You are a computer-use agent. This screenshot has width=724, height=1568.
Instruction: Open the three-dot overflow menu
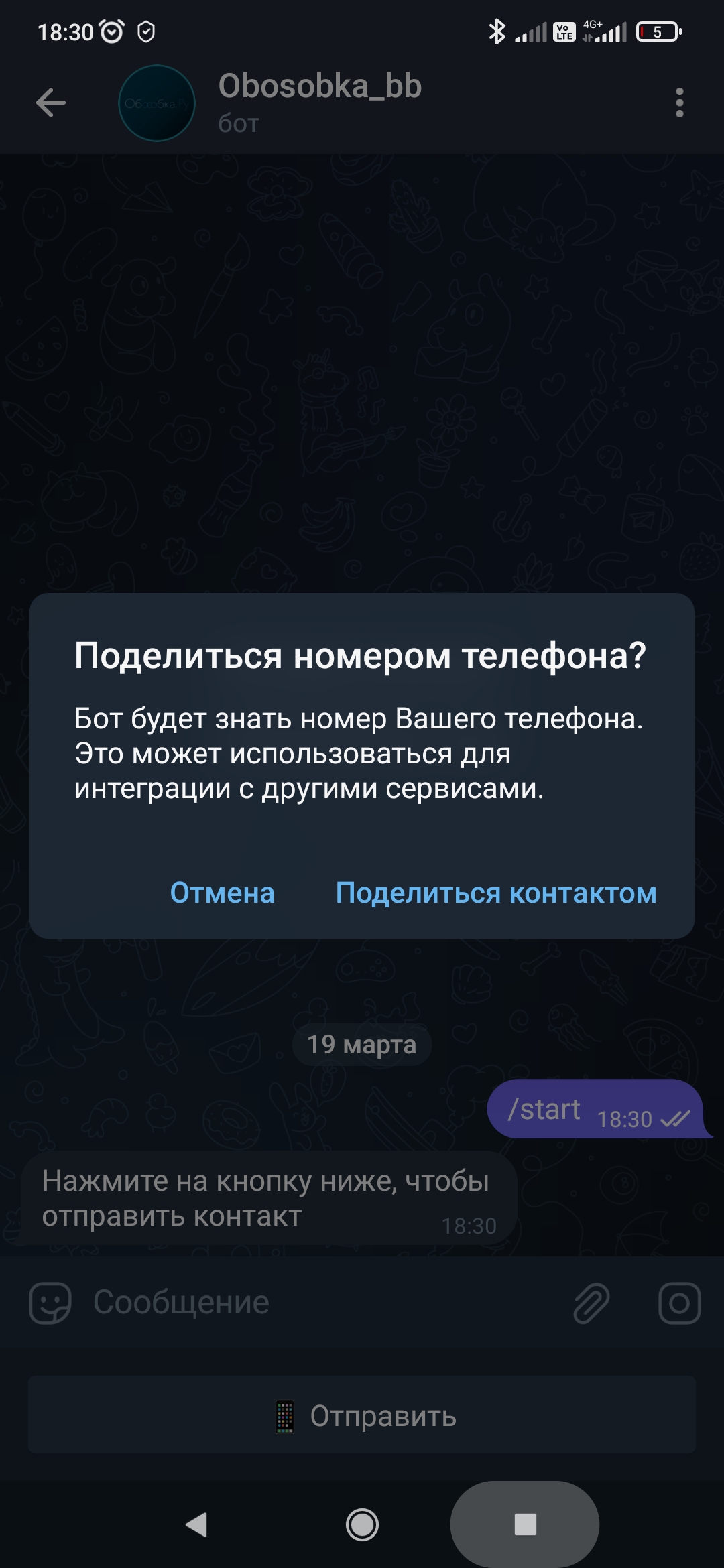pyautogui.click(x=679, y=103)
